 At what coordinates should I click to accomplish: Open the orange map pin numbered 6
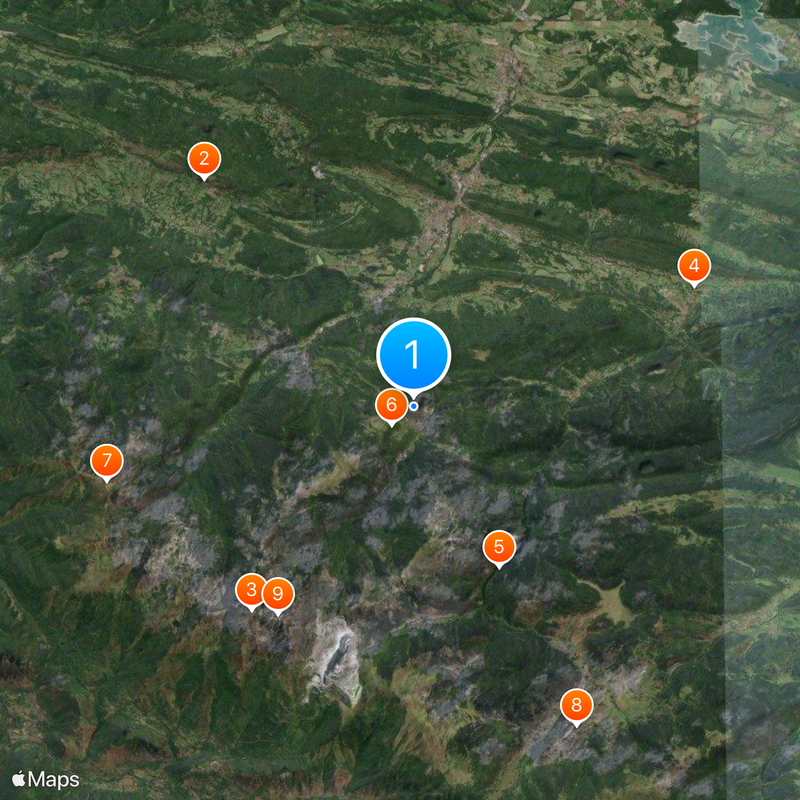tap(391, 405)
